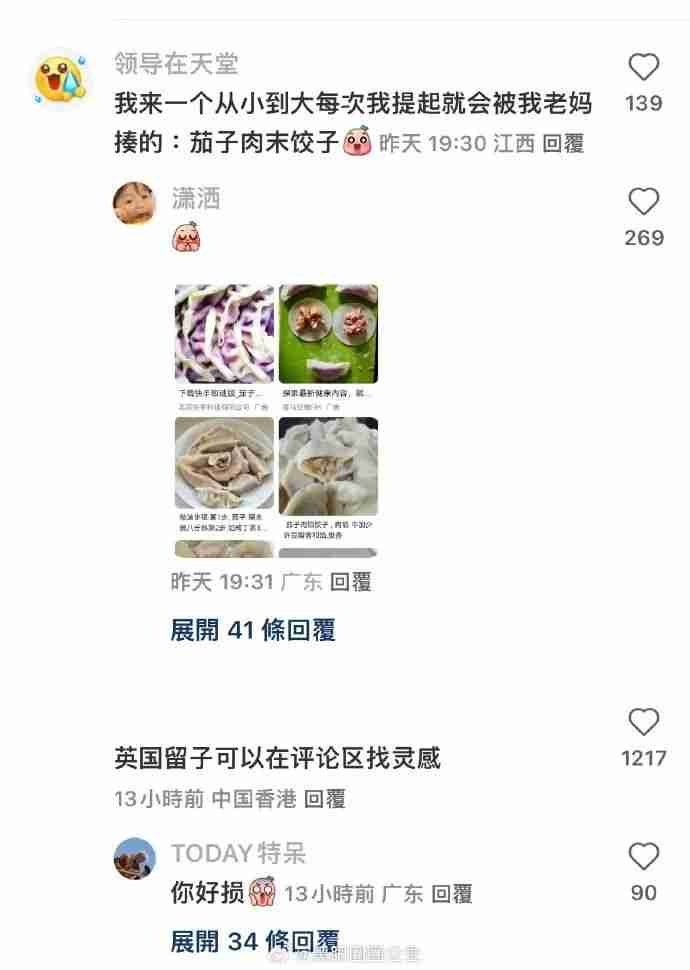Screen dimensions: 690x970
Task: Open 潇洒's profile avatar
Action: [x=135, y=204]
